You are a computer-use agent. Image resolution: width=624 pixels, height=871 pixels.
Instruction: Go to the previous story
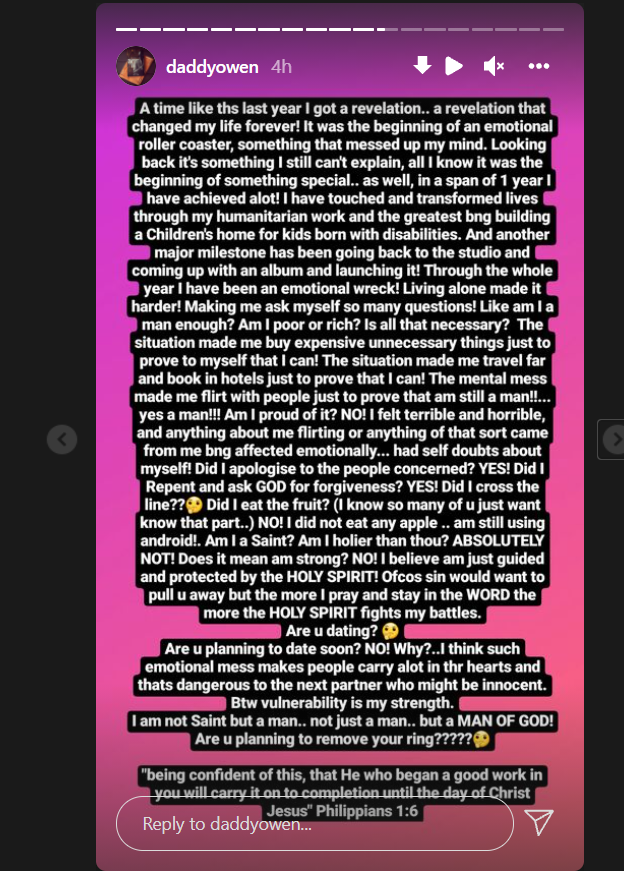click(x=62, y=438)
